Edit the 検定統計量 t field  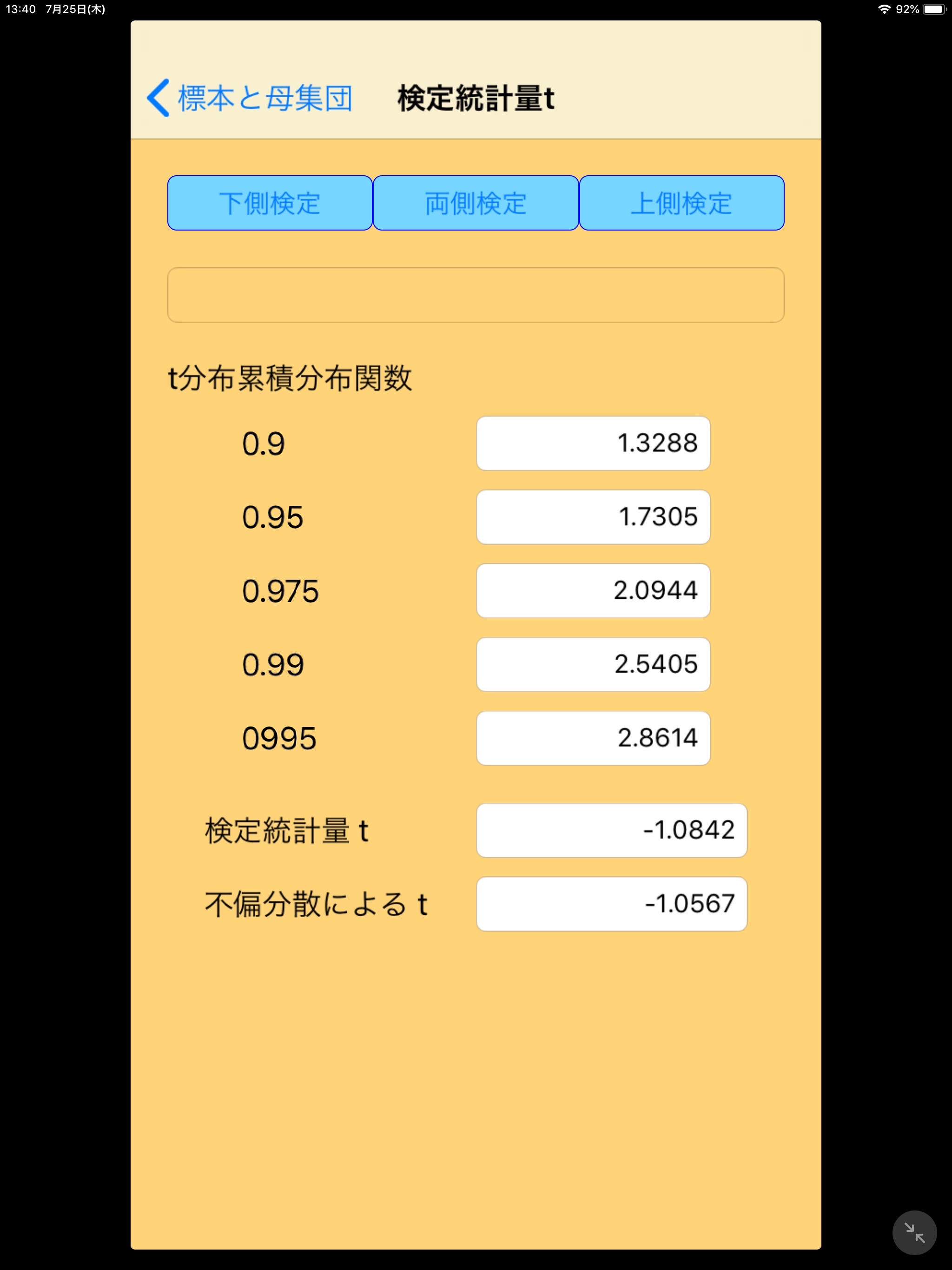(612, 830)
